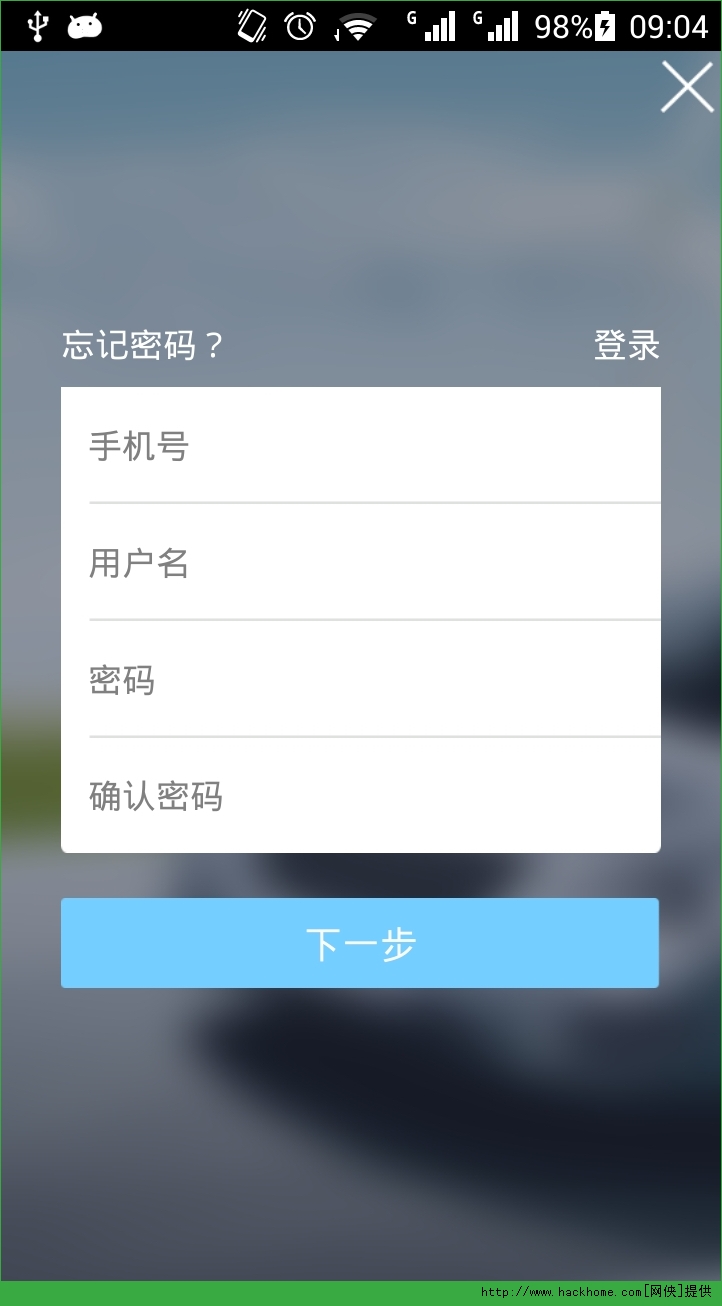The width and height of the screenshot is (722, 1306).
Task: Close the registration screen with the X
Action: (x=687, y=87)
